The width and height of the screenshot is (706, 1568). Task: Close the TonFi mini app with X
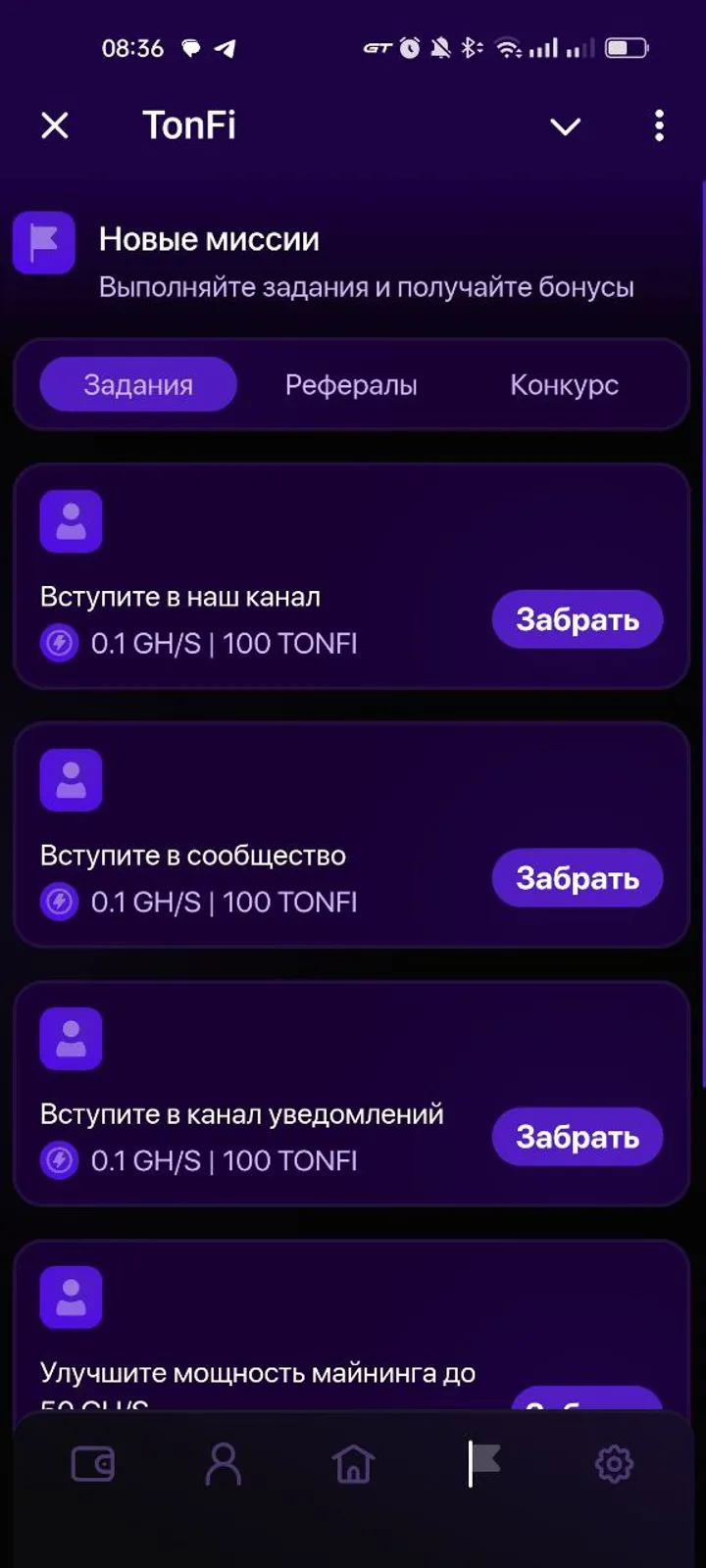[x=55, y=125]
